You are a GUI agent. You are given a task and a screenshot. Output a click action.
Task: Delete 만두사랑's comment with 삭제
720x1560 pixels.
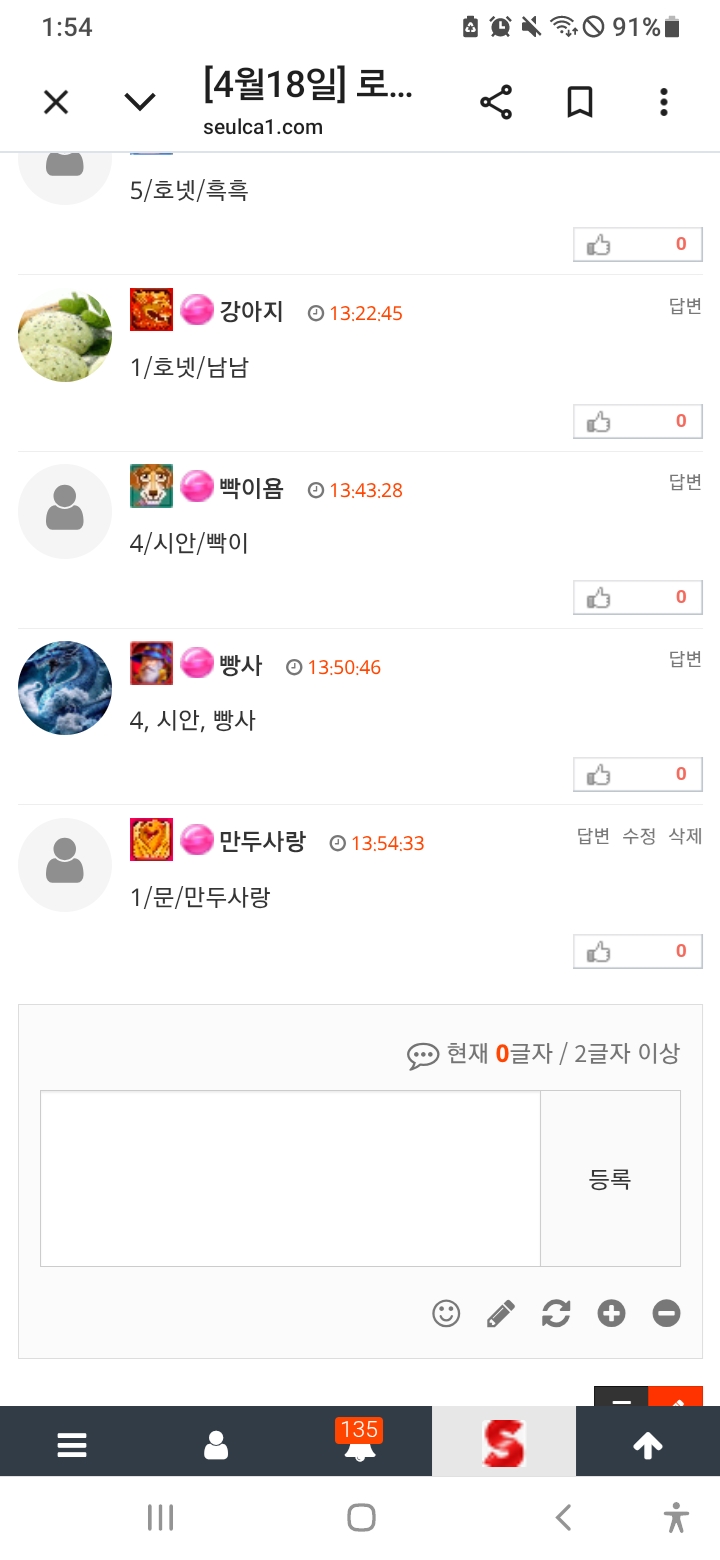(685, 836)
